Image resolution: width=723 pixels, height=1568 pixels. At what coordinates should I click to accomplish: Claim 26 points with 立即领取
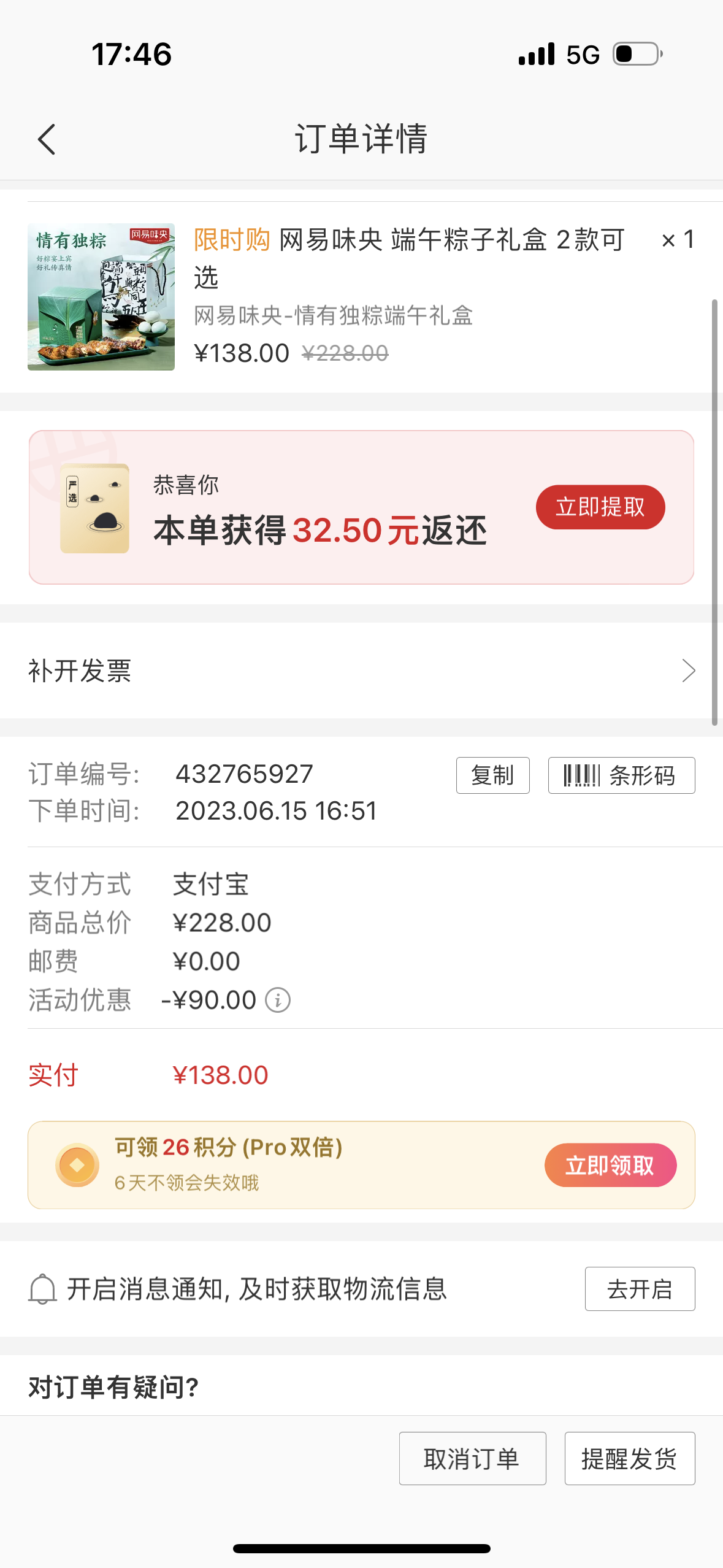click(610, 1165)
